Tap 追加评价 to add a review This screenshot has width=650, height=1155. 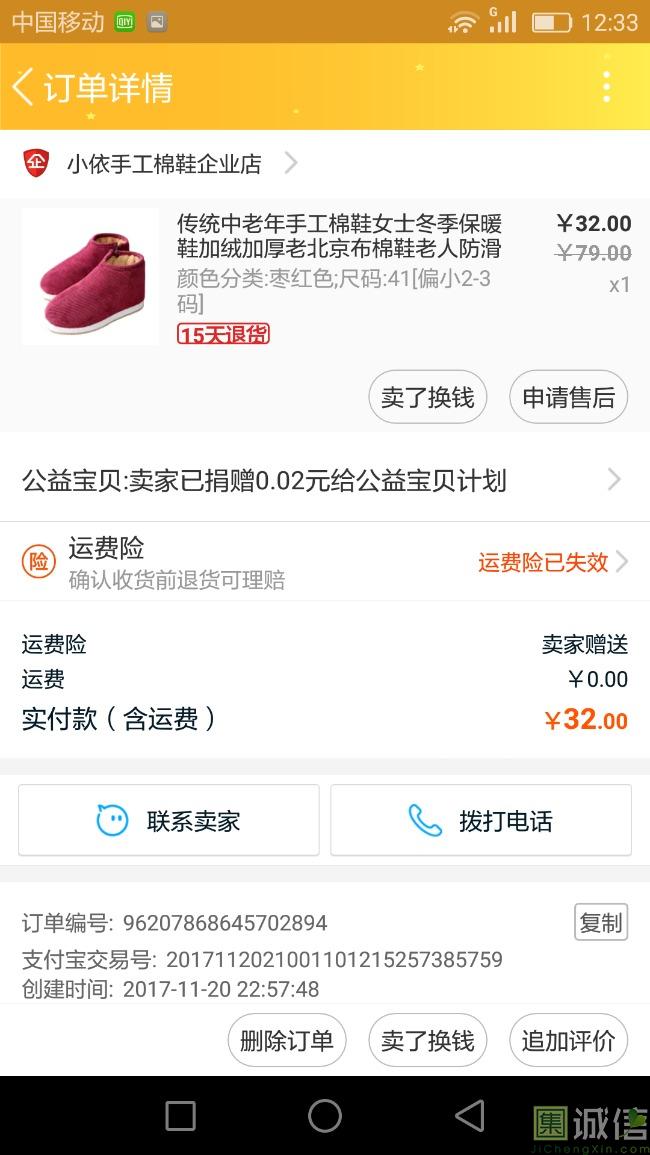point(568,1040)
